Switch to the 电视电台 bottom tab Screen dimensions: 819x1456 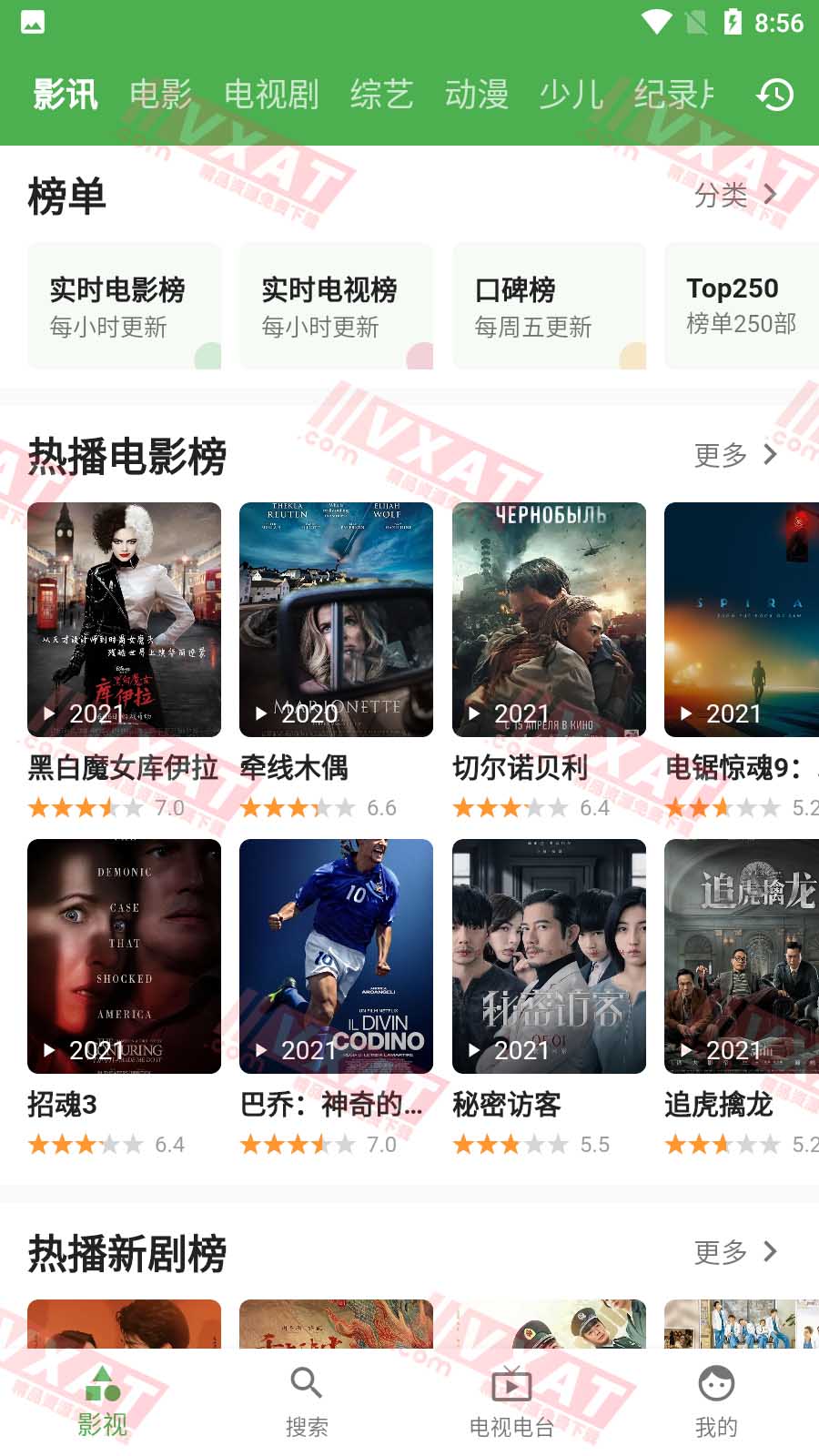[511, 1401]
